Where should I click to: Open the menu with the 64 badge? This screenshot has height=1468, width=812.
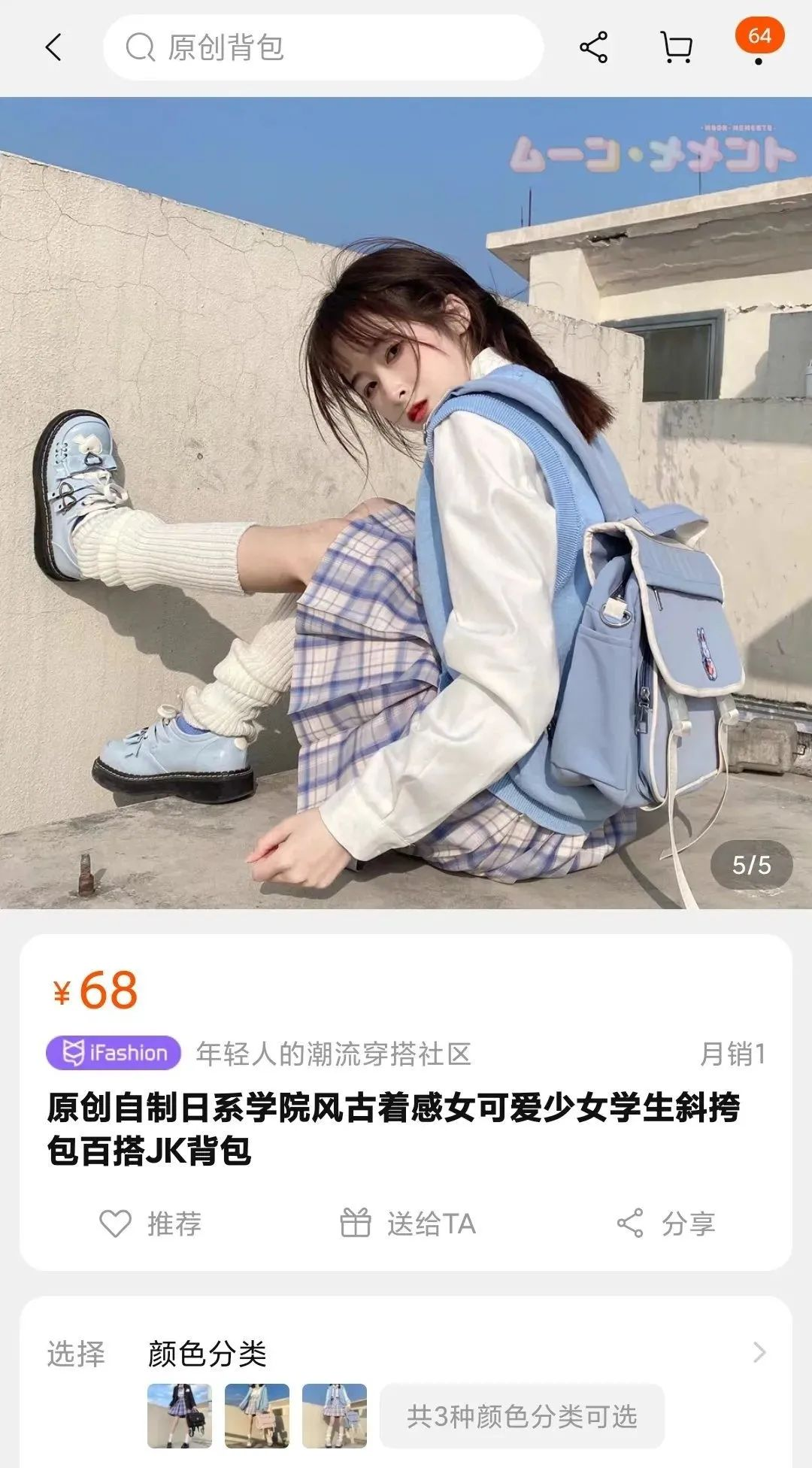click(759, 44)
